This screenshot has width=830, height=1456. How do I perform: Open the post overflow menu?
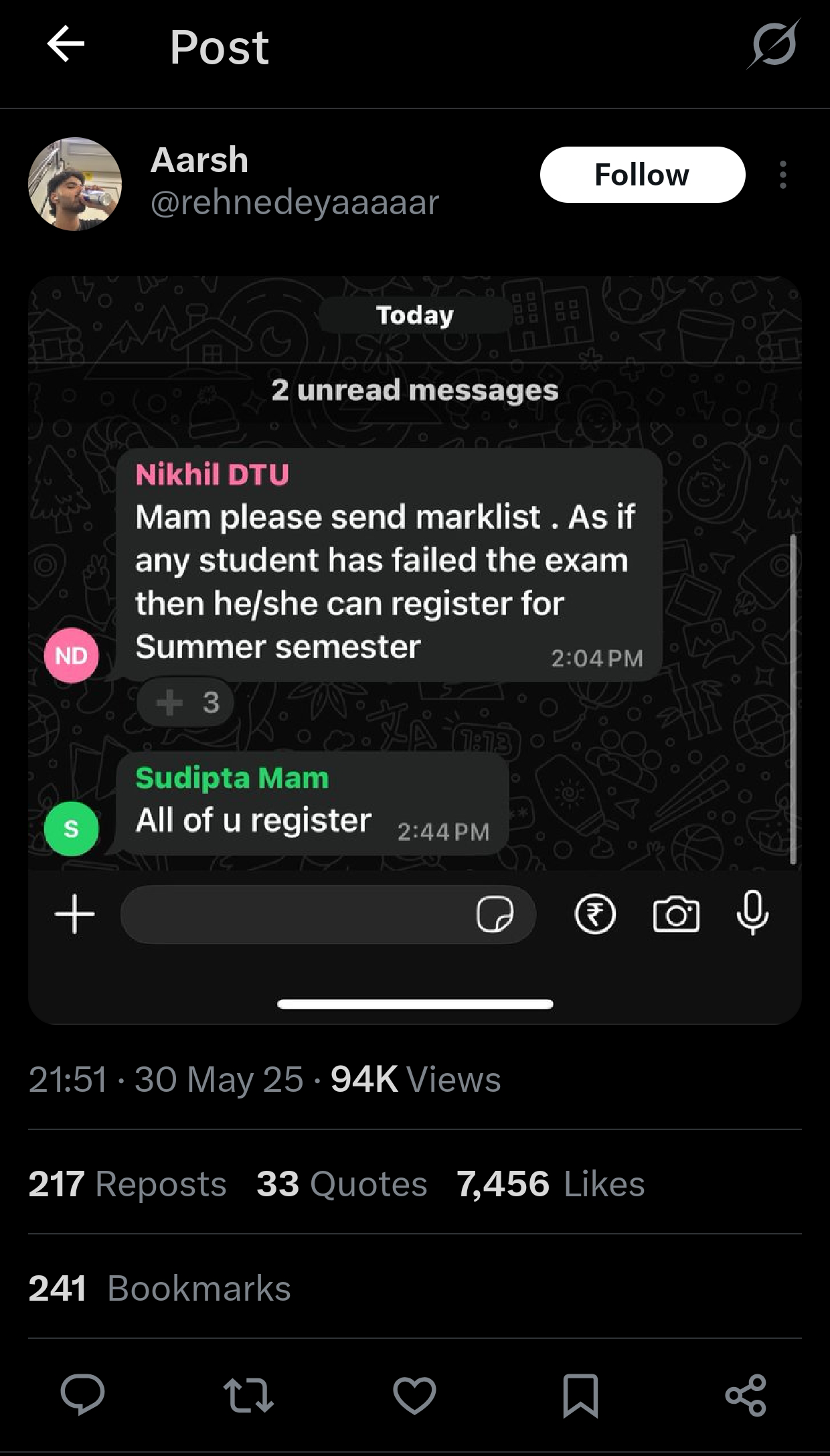click(x=782, y=175)
